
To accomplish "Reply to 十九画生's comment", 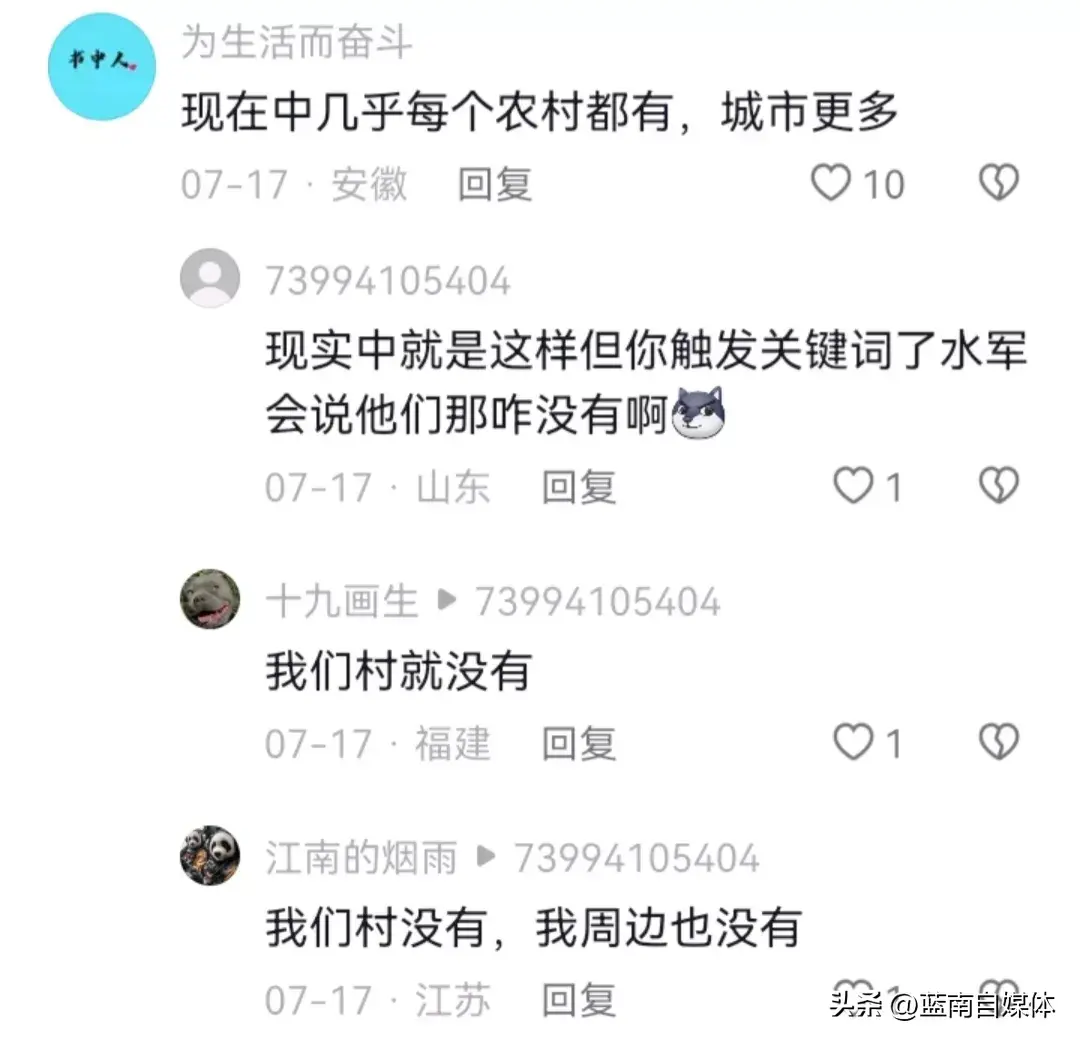I will 578,743.
